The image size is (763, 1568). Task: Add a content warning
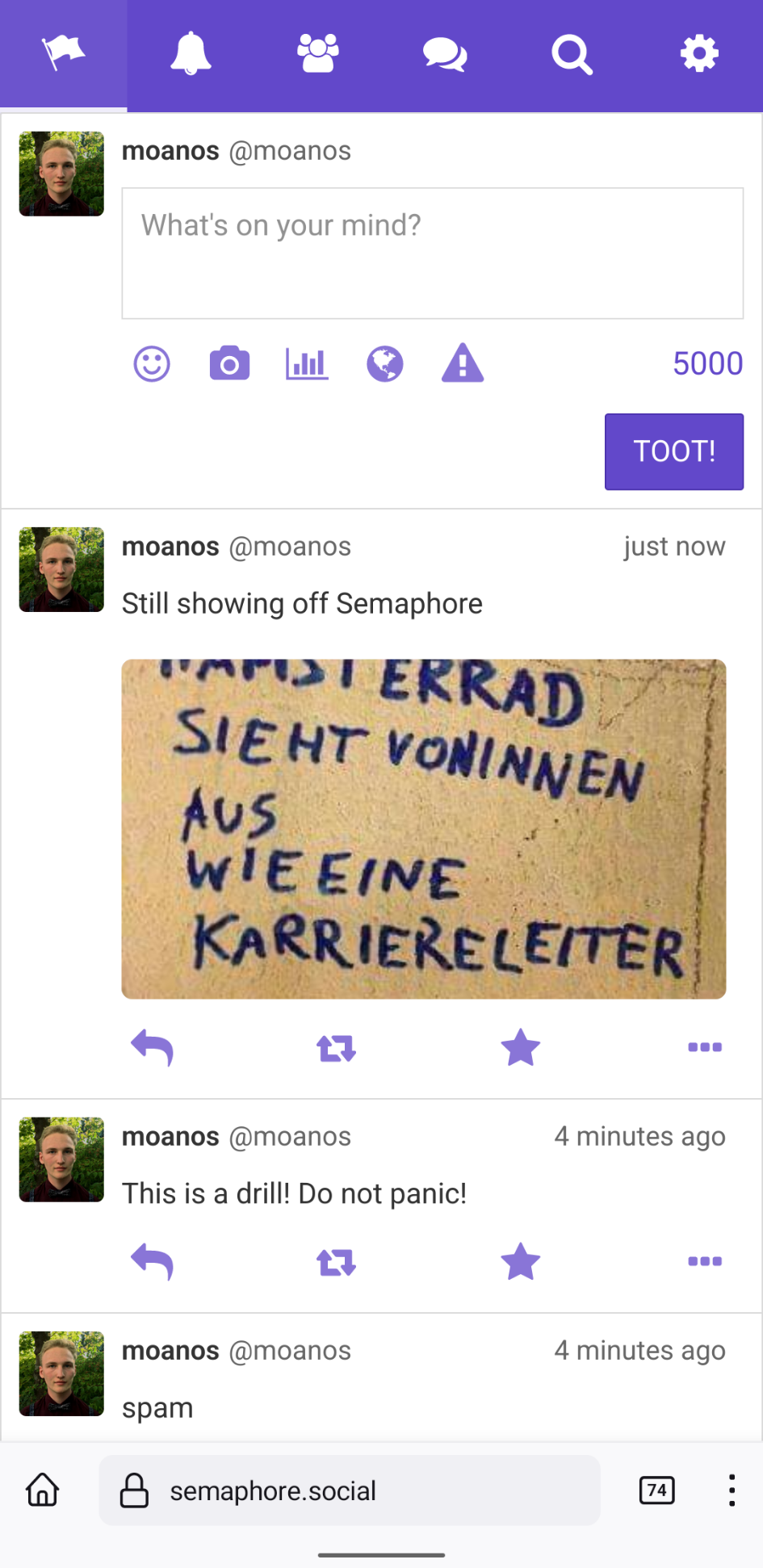click(463, 363)
